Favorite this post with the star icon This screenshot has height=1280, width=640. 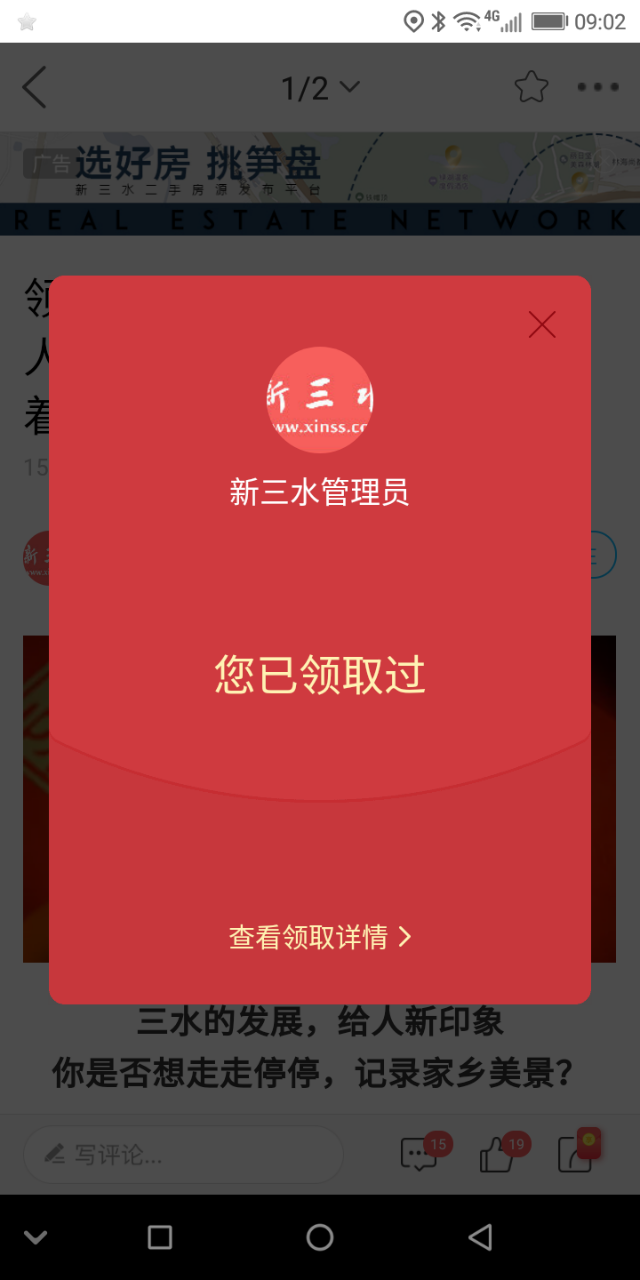point(531,88)
